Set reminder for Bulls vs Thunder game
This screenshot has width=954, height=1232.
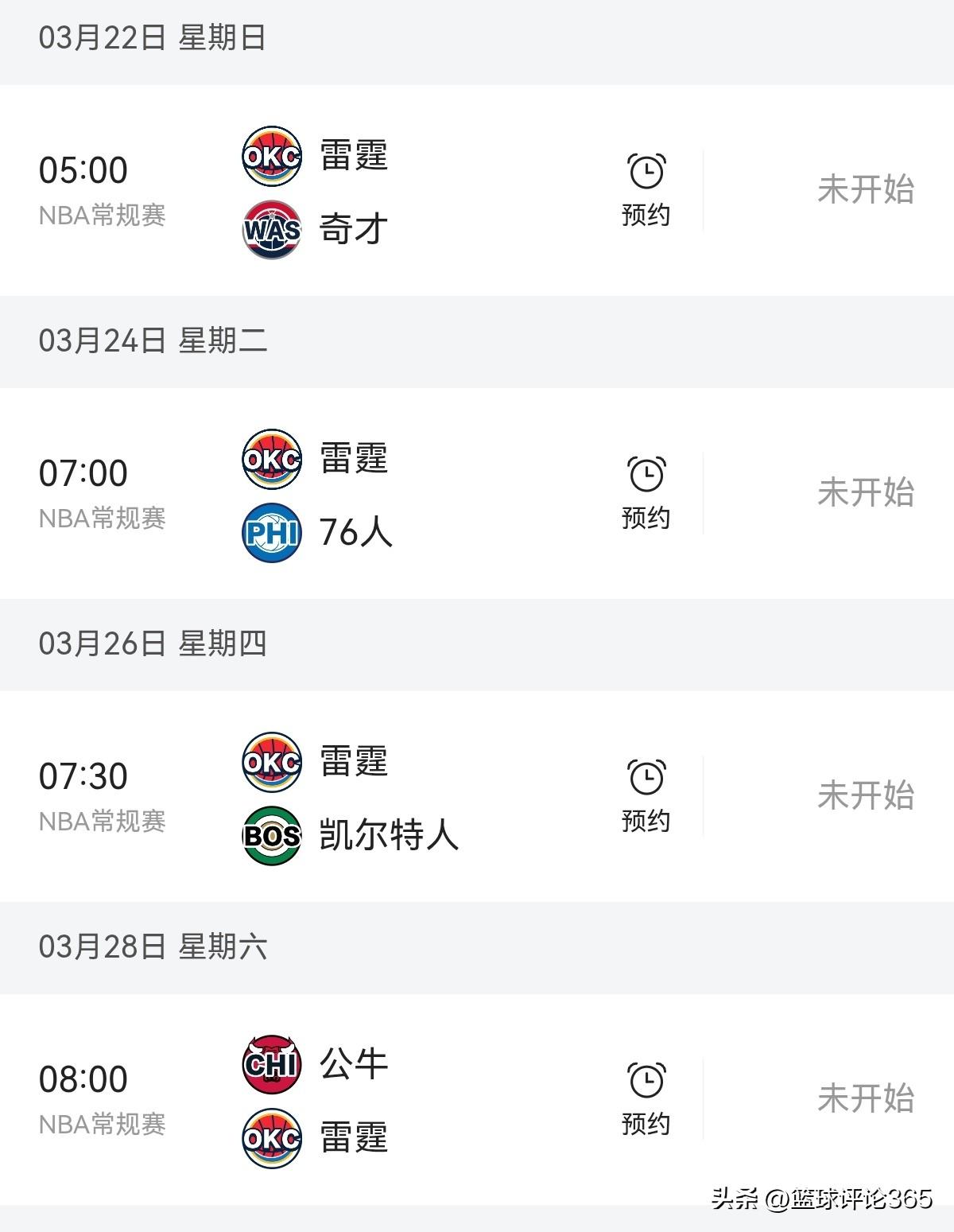[x=646, y=1098]
